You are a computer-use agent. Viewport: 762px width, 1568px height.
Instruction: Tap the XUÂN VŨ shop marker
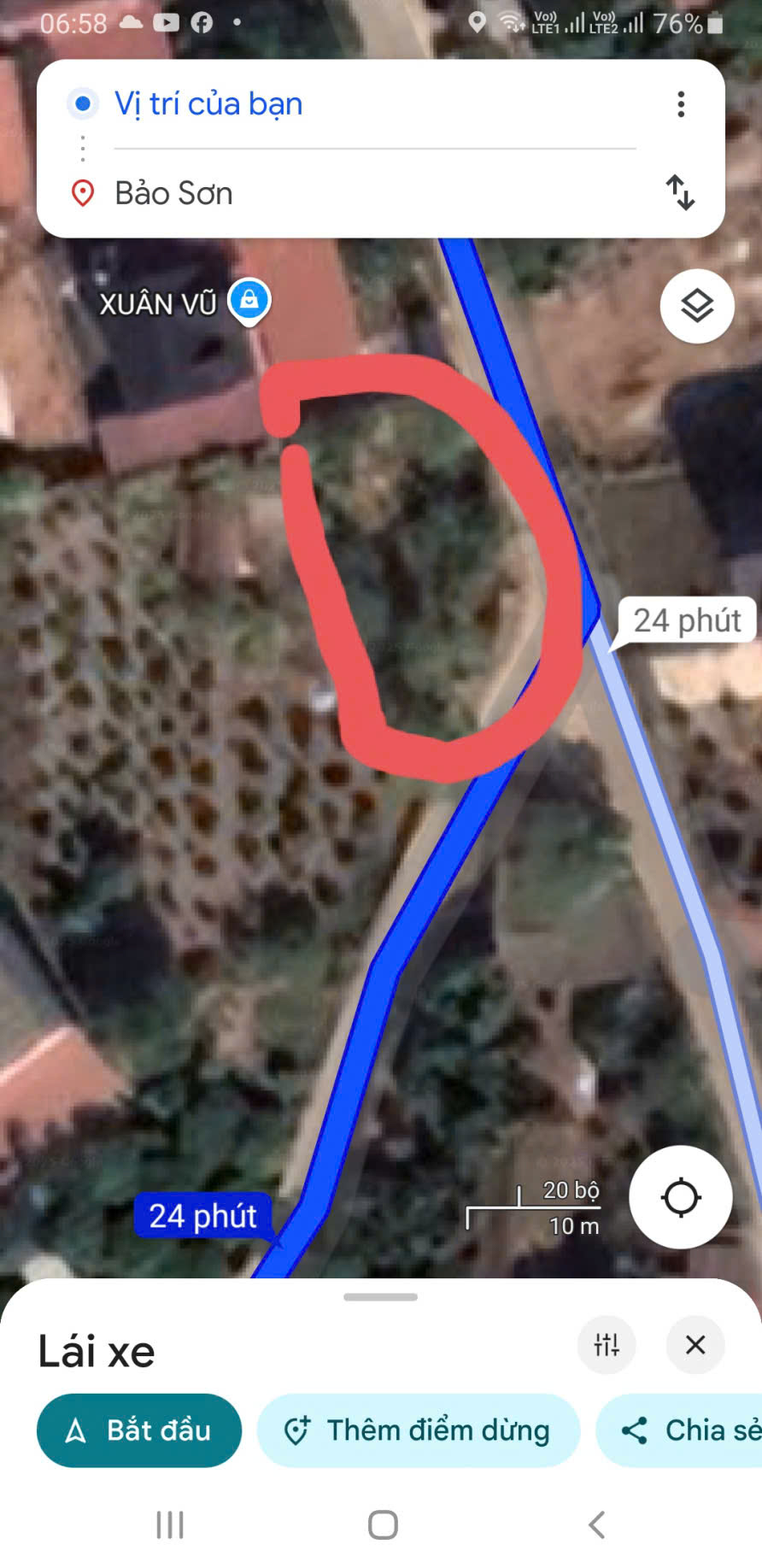tap(249, 301)
